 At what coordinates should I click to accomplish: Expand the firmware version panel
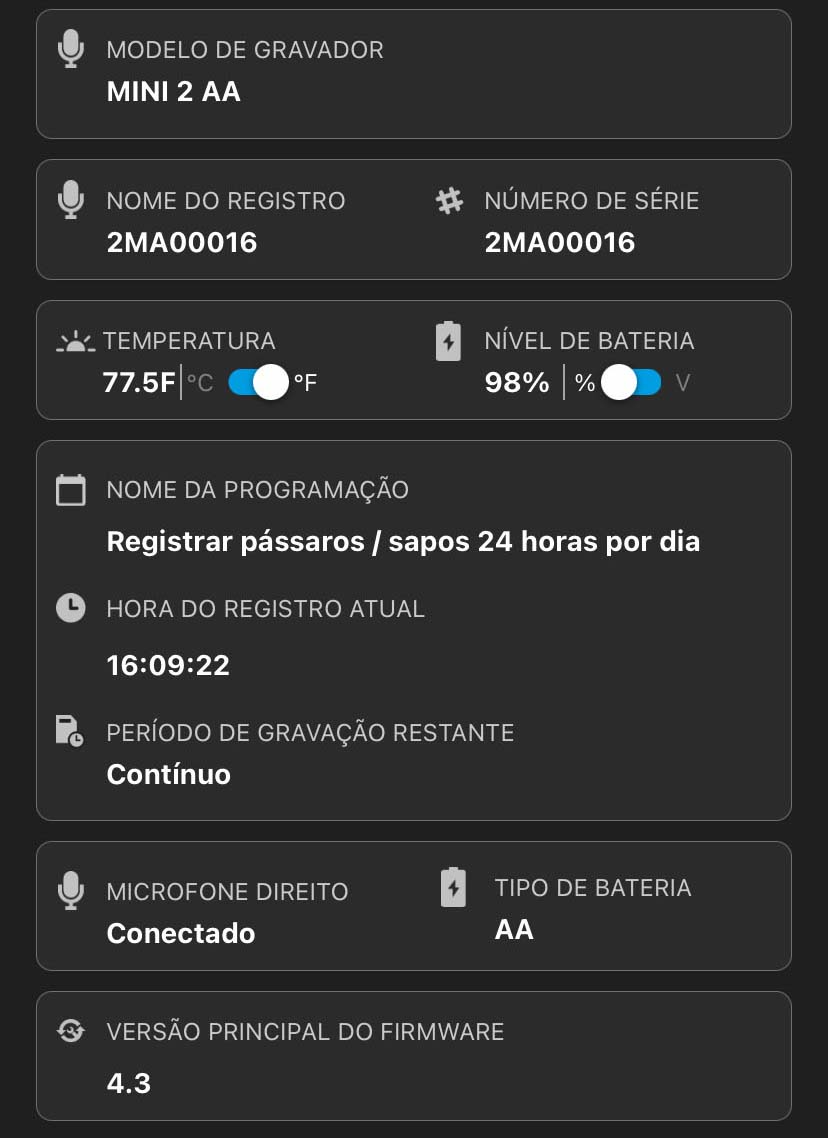(x=413, y=1056)
